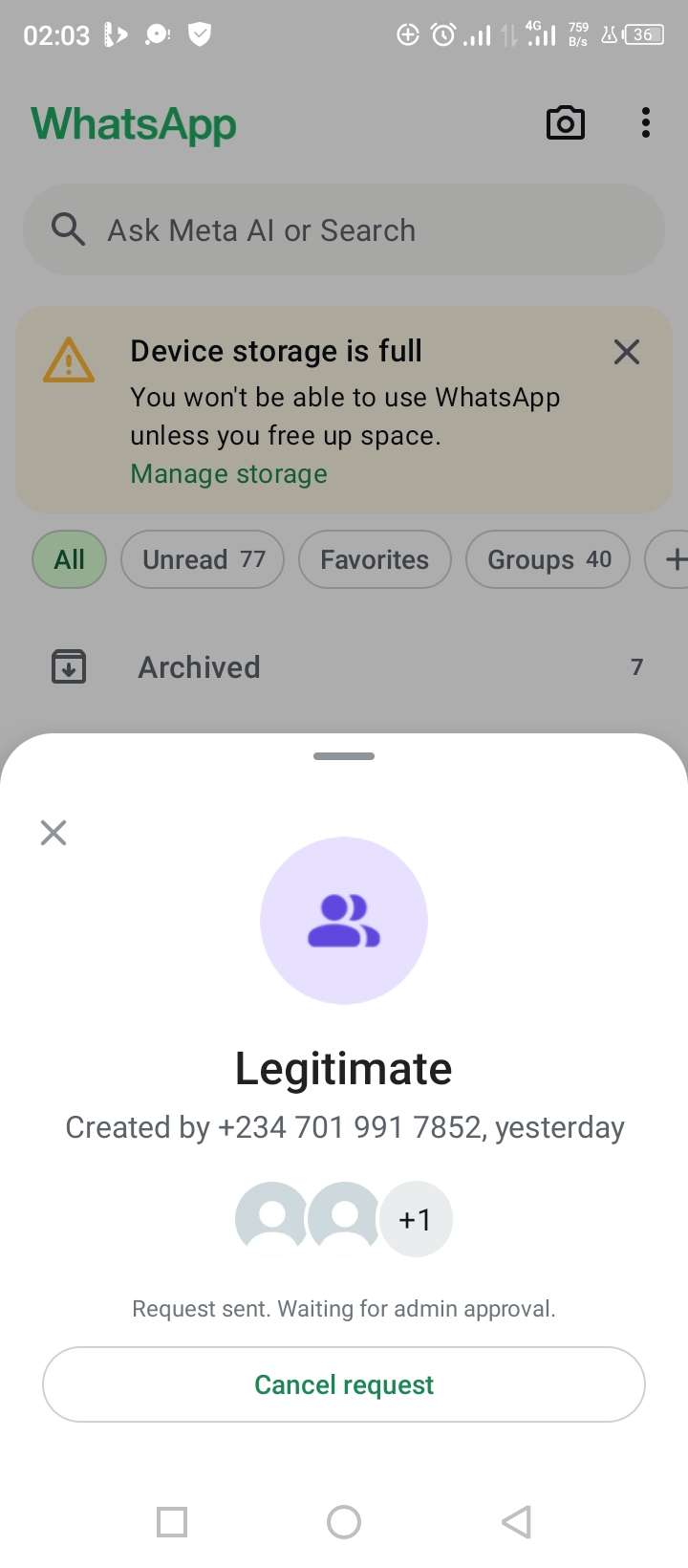Filter chats by Unread
Image resolution: width=688 pixels, height=1568 pixels.
tap(203, 559)
